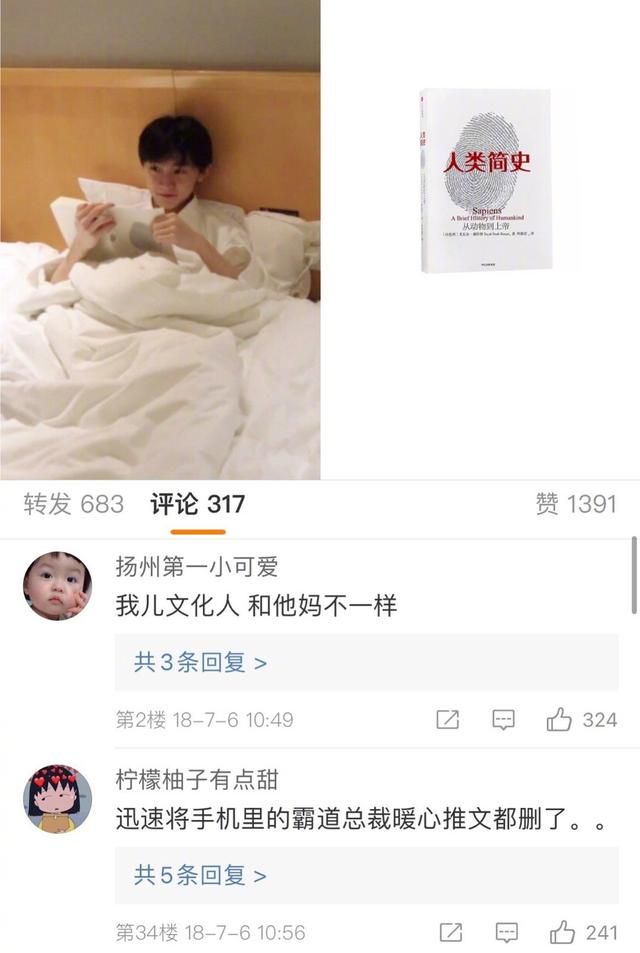640x953 pixels.
Task: Open 柠檬柚子有点甜's profile avatar
Action: (x=57, y=799)
